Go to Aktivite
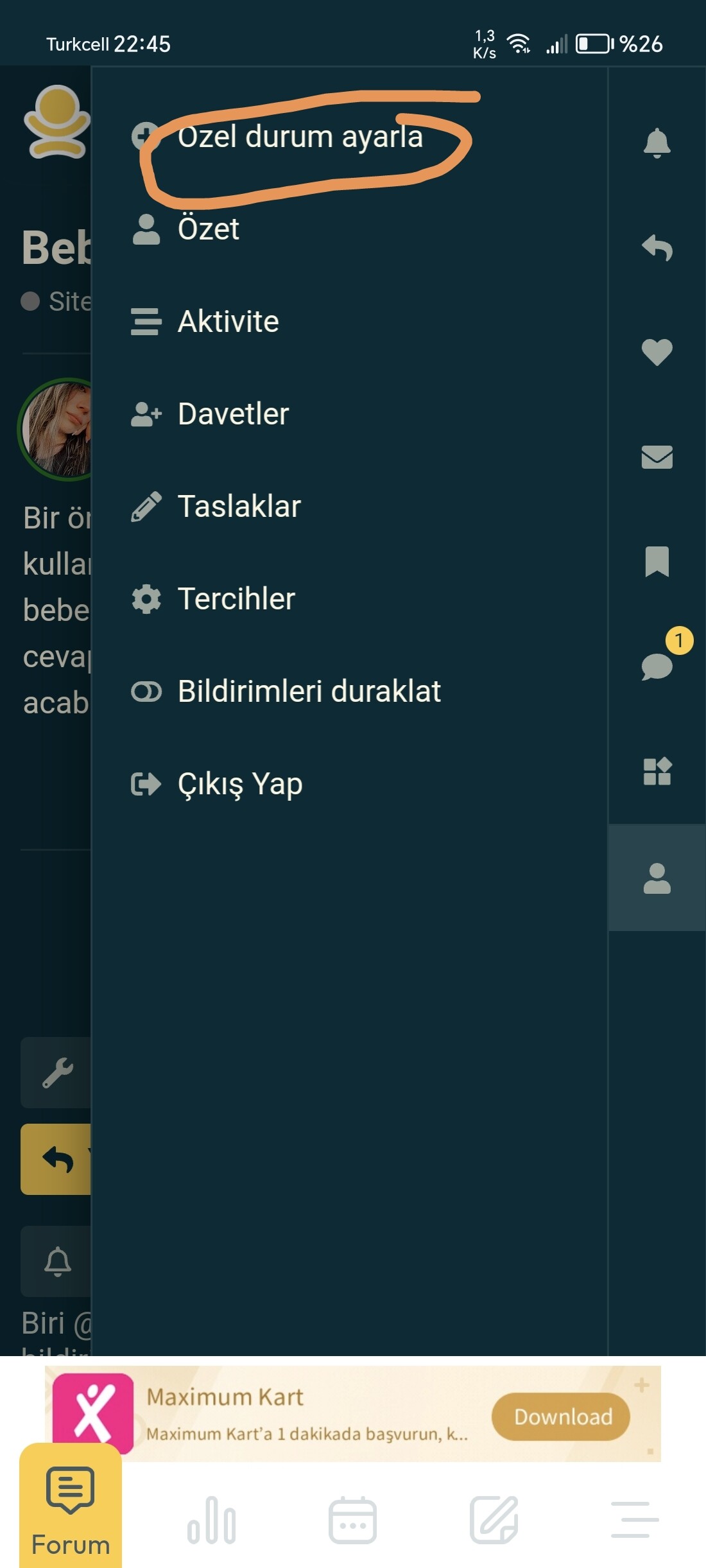 [228, 322]
